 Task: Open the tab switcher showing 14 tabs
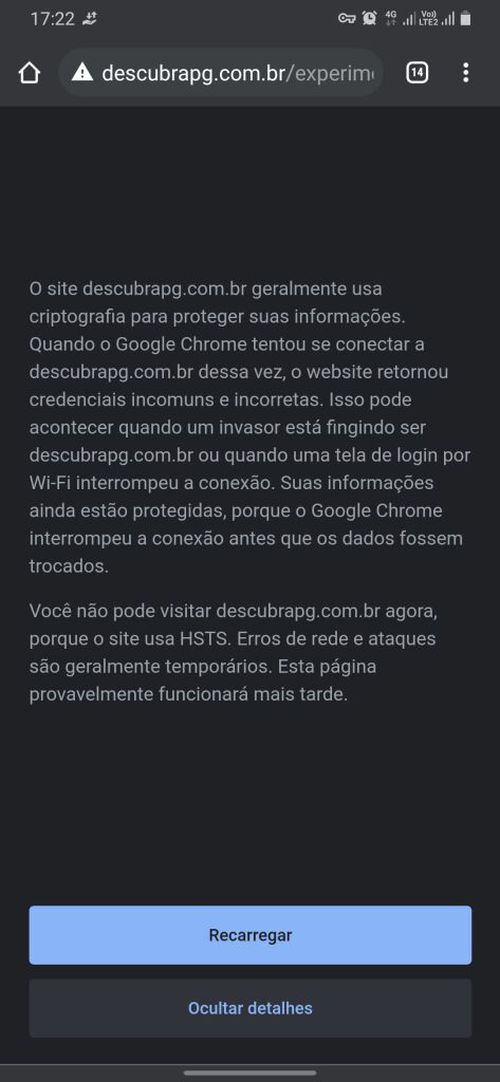417,72
